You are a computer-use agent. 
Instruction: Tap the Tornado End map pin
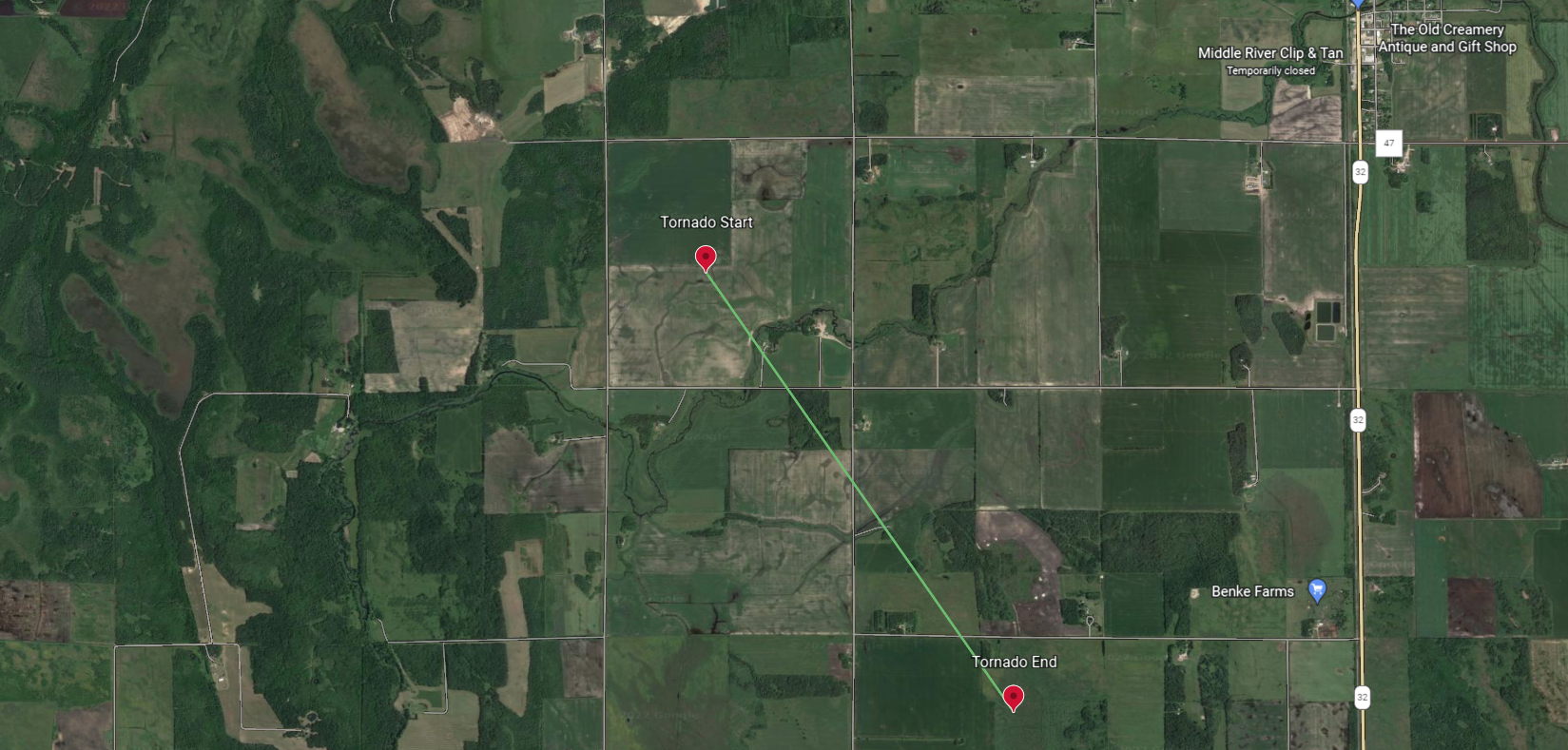coord(1014,697)
